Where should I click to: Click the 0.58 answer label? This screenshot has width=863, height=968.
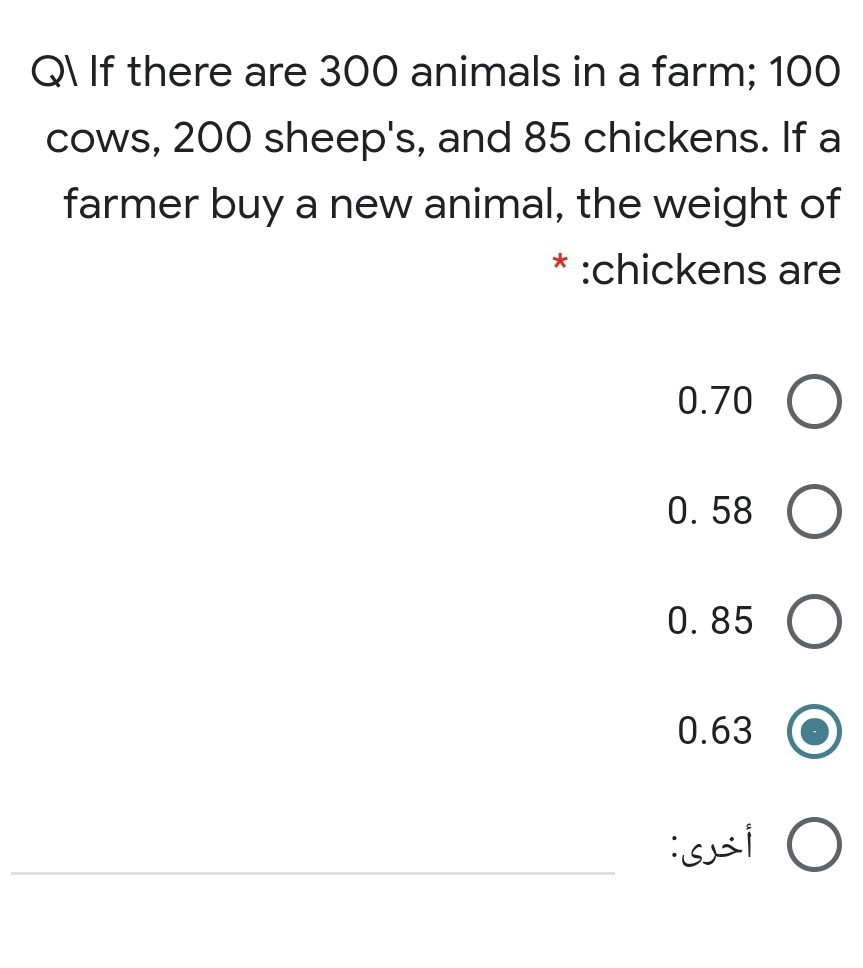(712, 511)
